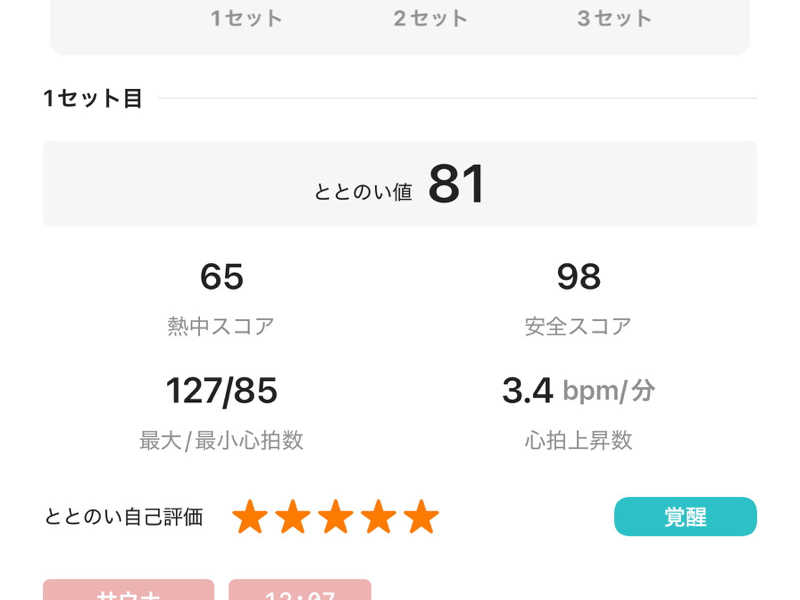
Task: Set self-rating to three stars
Action: [335, 517]
